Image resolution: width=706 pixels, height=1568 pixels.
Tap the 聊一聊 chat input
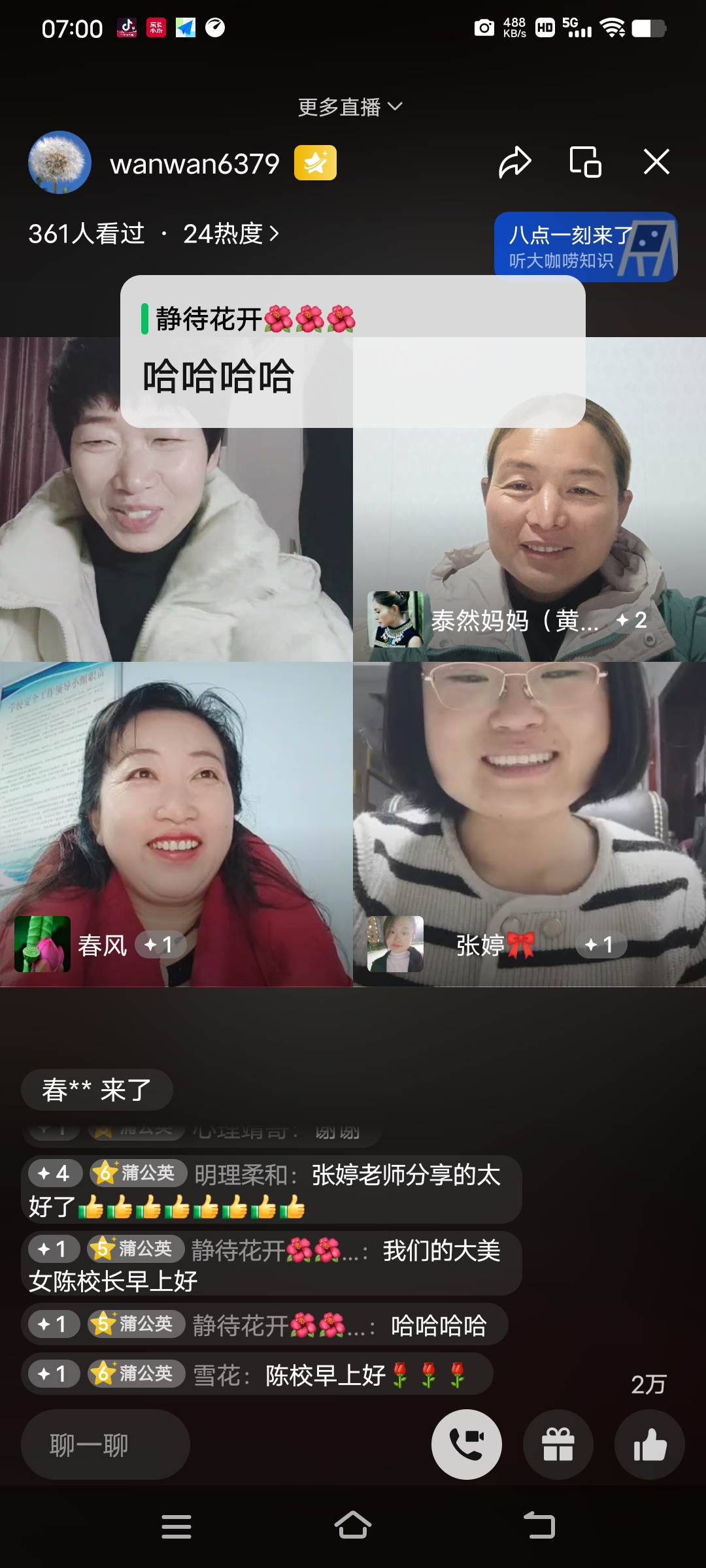click(105, 1445)
